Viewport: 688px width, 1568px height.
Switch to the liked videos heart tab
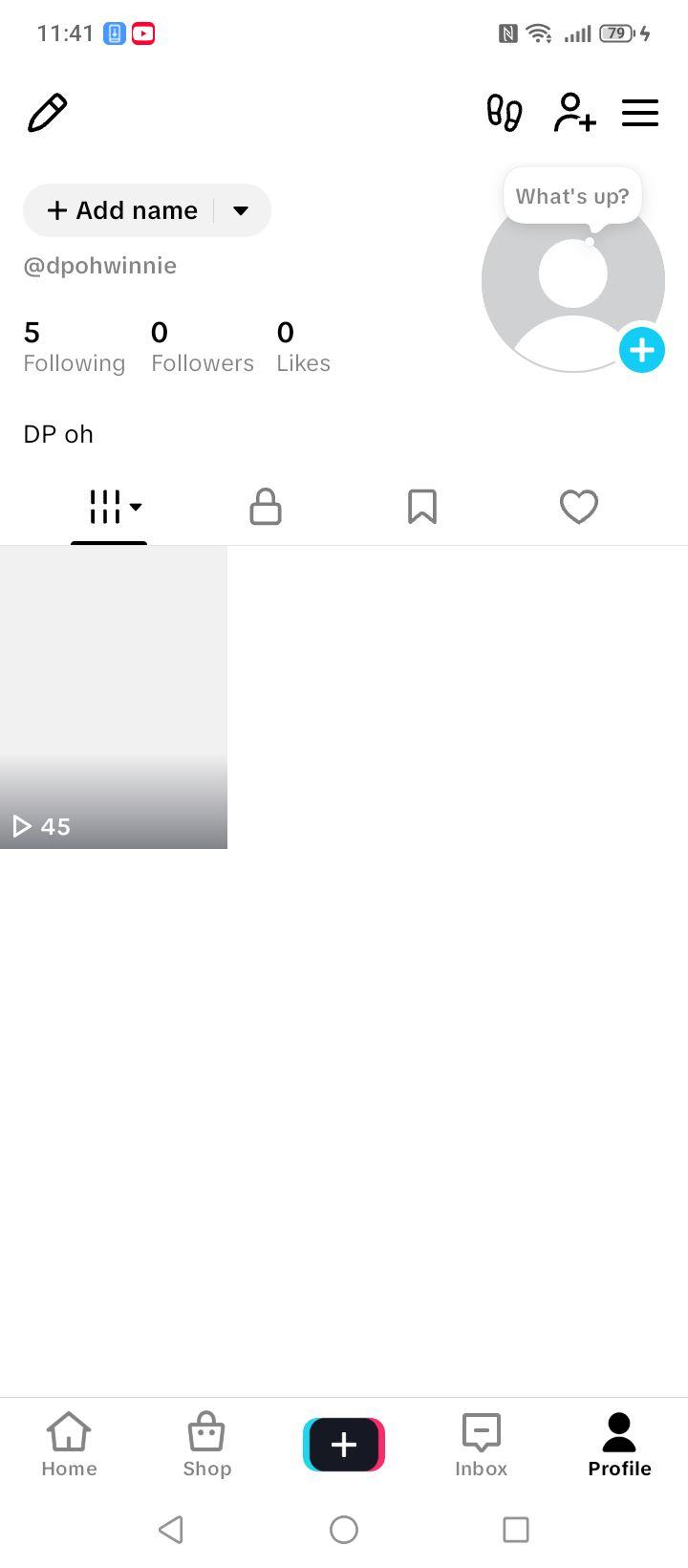[x=579, y=507]
